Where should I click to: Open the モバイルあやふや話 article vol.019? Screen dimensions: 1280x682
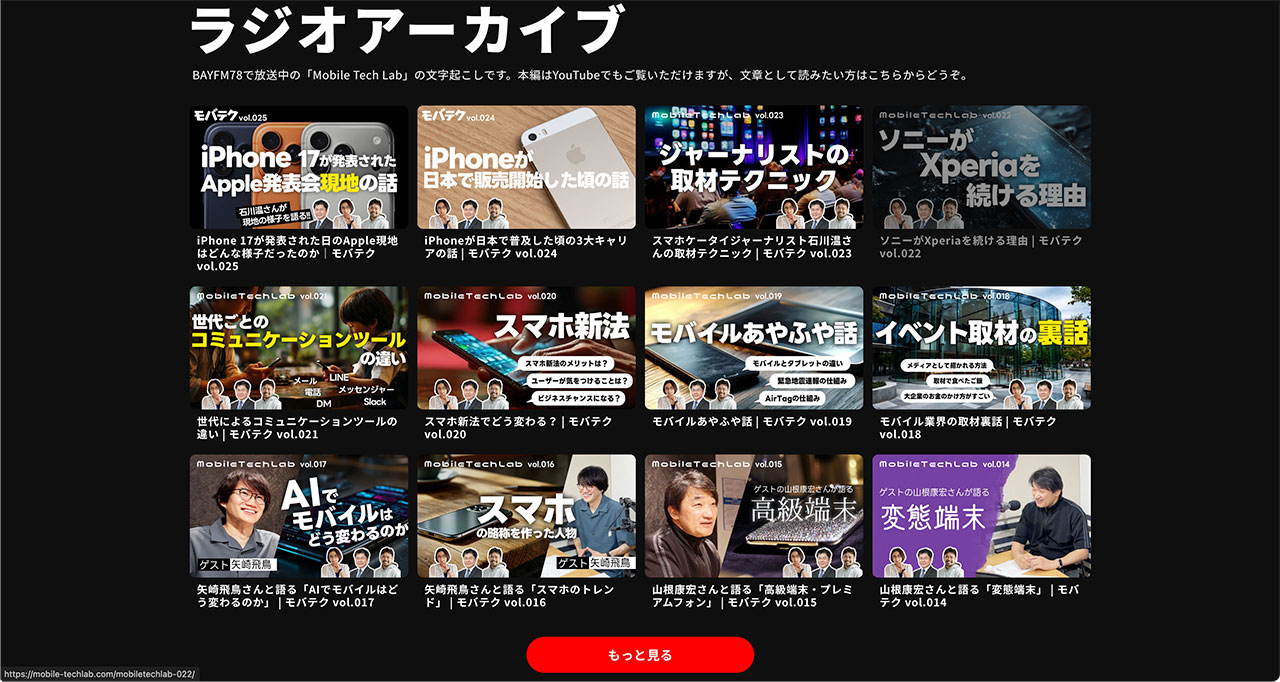pyautogui.click(x=753, y=348)
